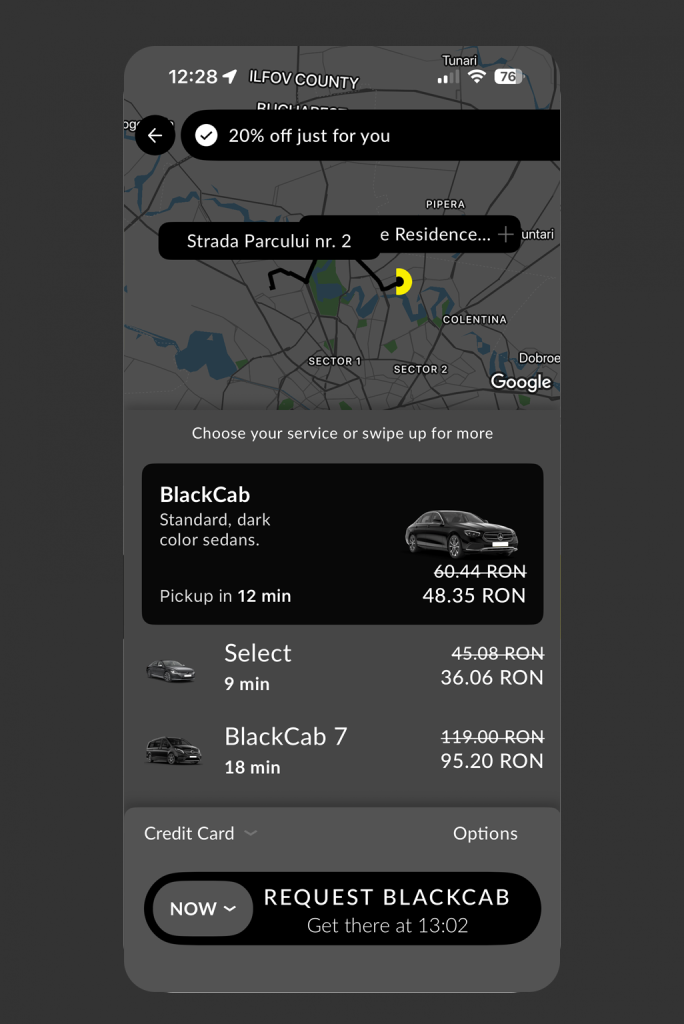Pick the BlackCab 7 ride
The height and width of the screenshot is (1024, 684).
pyautogui.click(x=342, y=750)
